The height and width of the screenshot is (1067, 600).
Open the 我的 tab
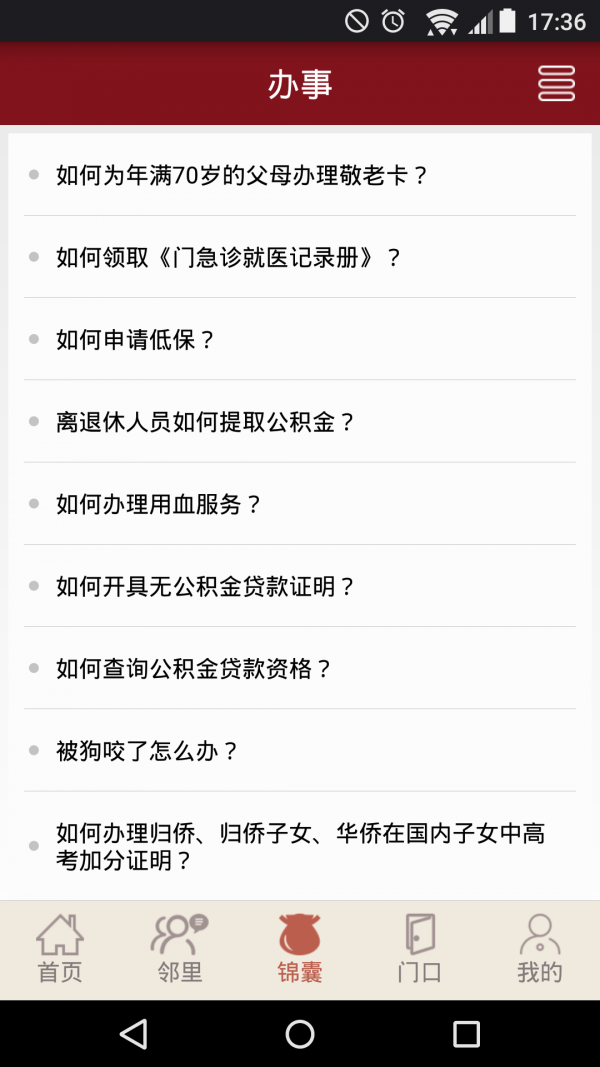pos(539,949)
